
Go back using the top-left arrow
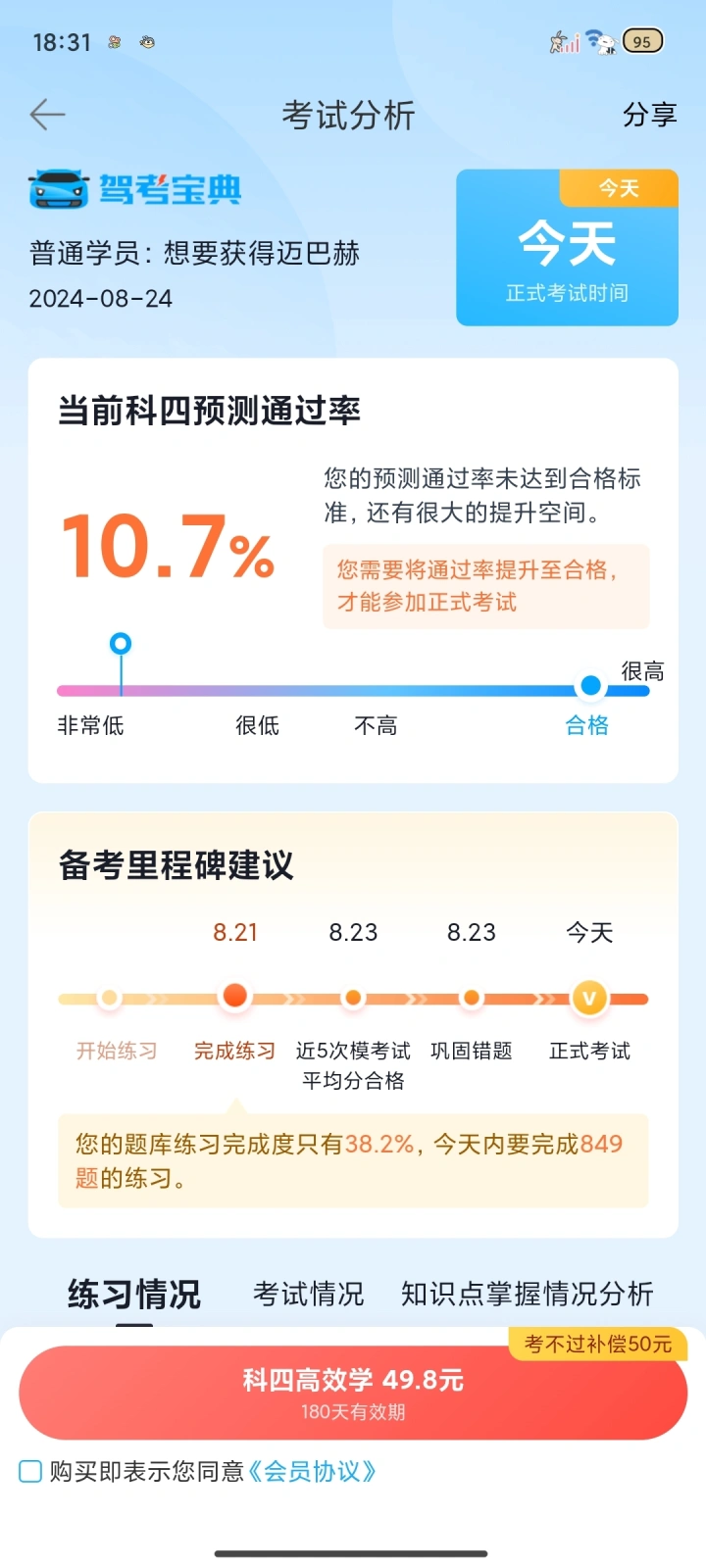(x=47, y=115)
